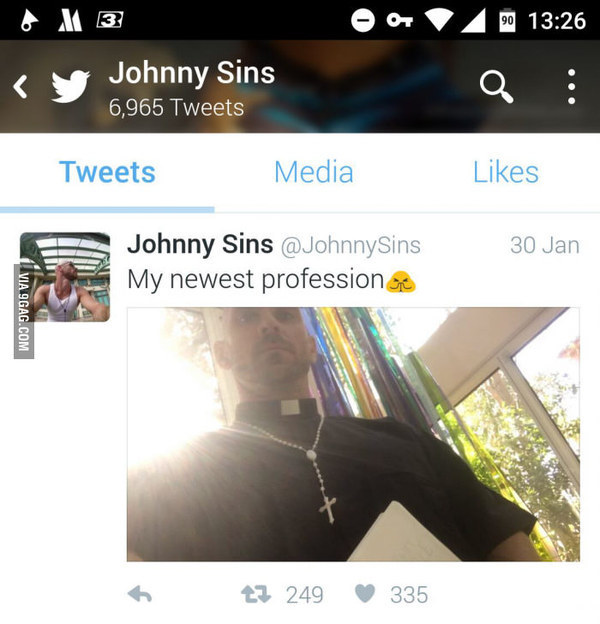This screenshot has width=600, height=624.
Task: Open the three-dot overflow menu
Action: pos(571,87)
